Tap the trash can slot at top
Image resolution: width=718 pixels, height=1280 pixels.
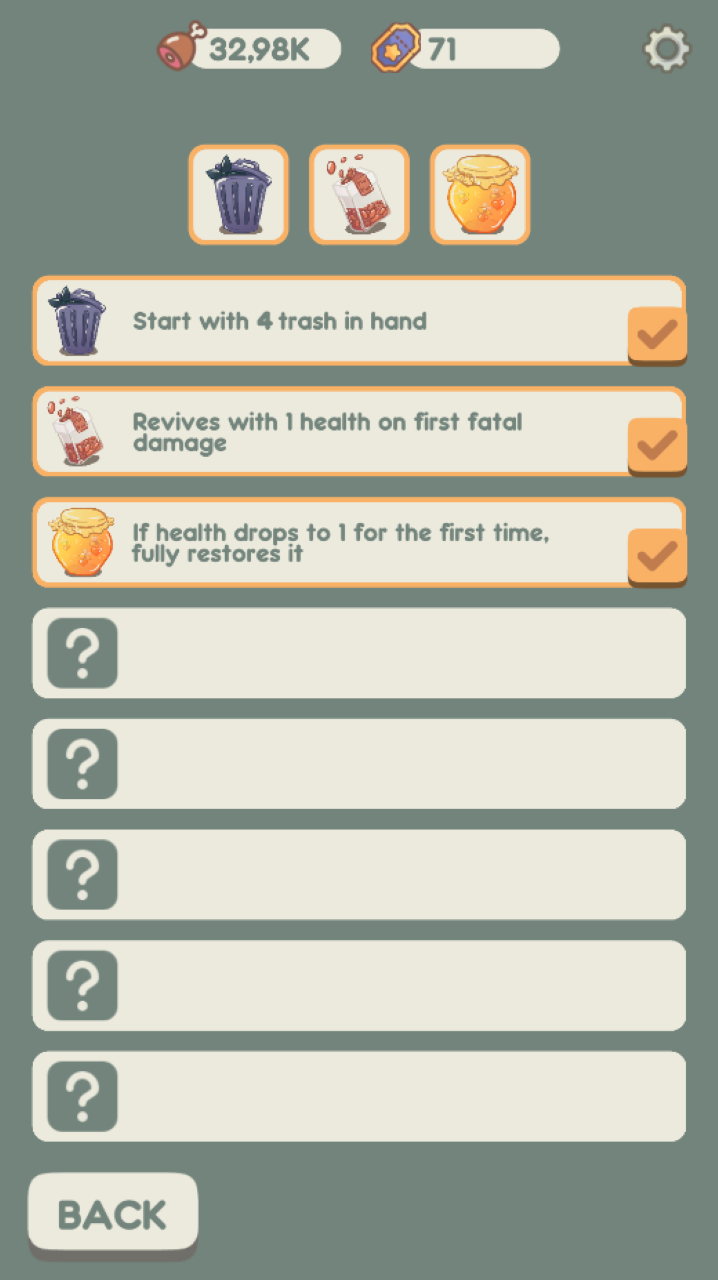(x=239, y=195)
